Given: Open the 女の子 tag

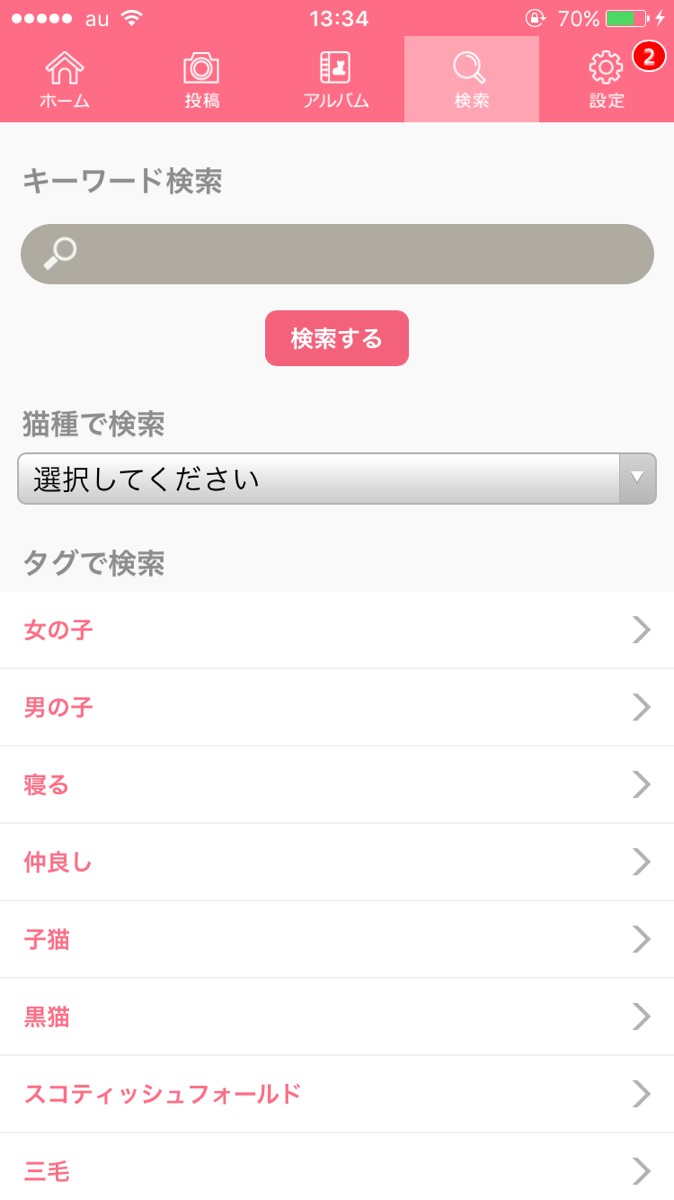Looking at the screenshot, I should point(337,630).
